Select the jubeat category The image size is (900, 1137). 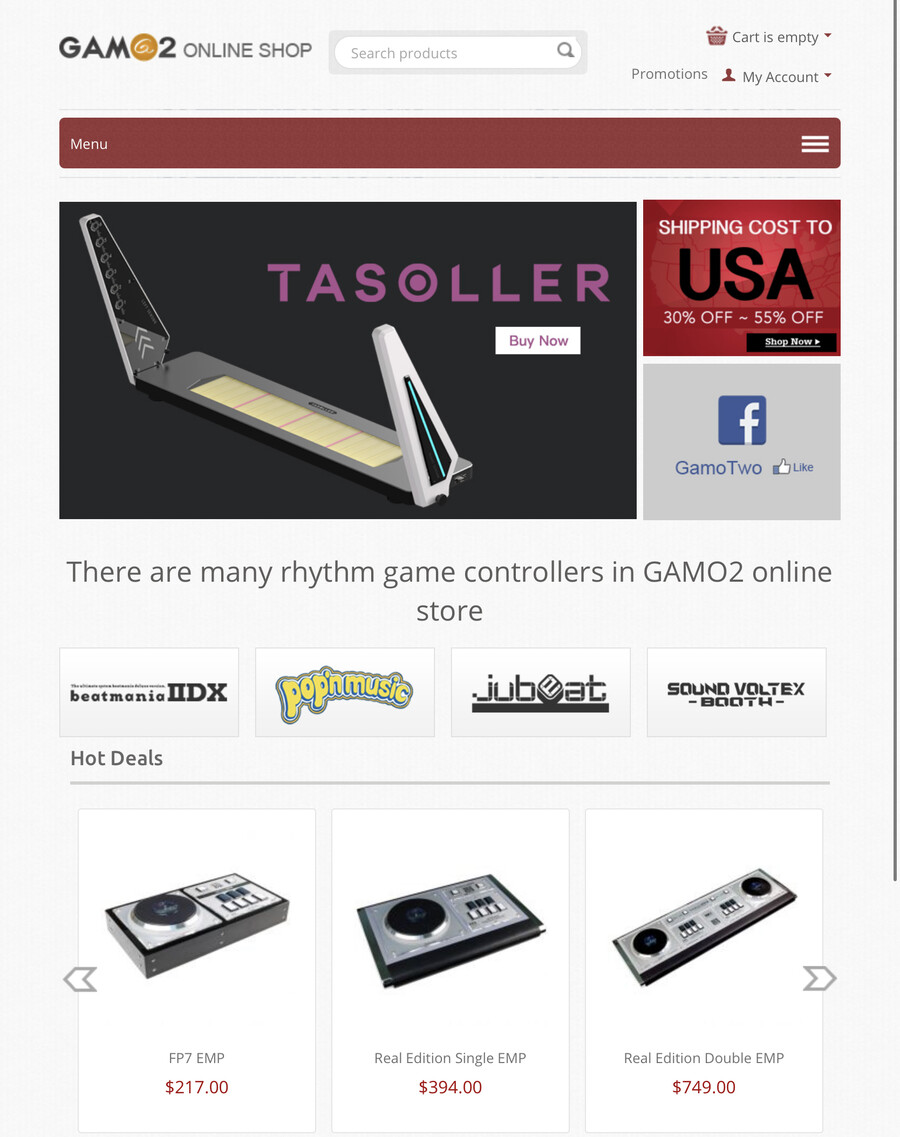pyautogui.click(x=541, y=692)
